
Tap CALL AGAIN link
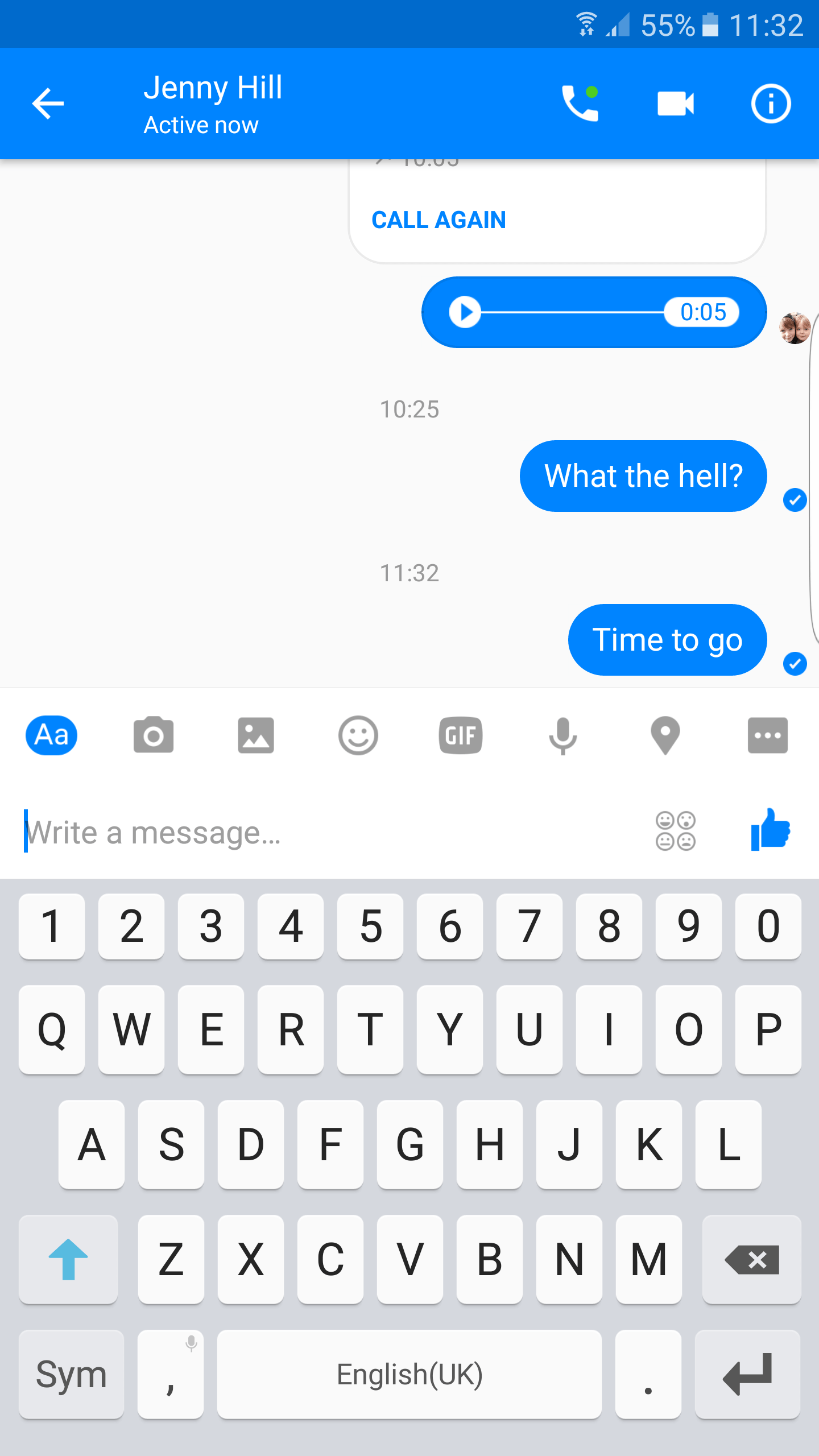(439, 220)
